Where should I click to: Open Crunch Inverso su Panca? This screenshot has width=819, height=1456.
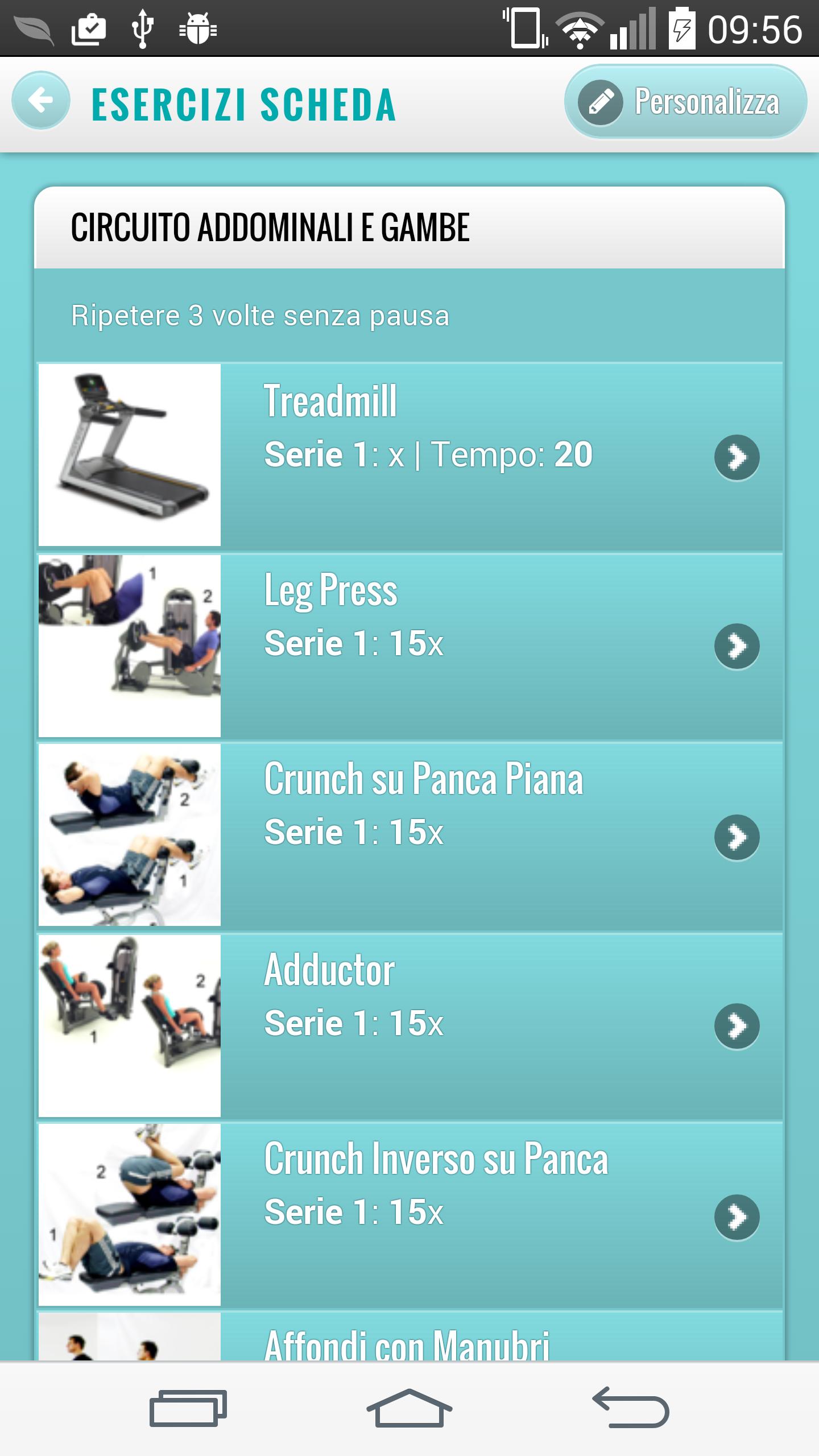tap(409, 1216)
